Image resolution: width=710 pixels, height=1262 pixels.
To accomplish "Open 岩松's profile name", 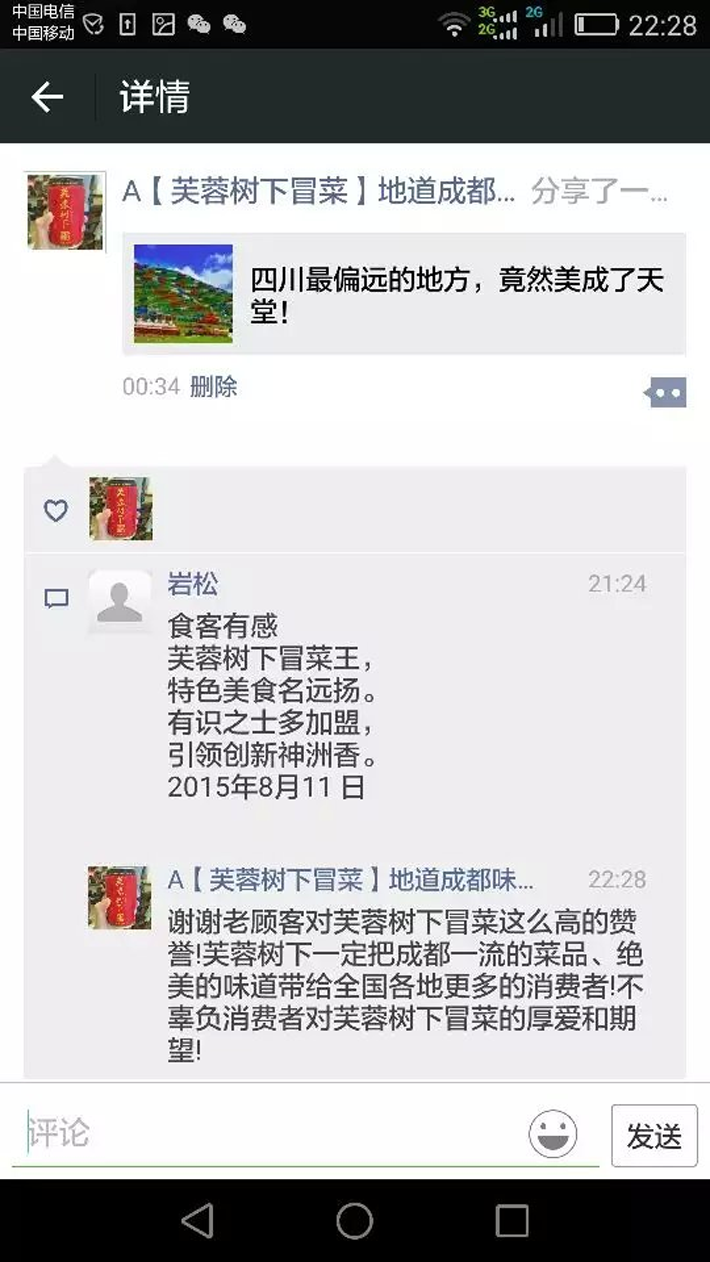I will pyautogui.click(x=193, y=584).
